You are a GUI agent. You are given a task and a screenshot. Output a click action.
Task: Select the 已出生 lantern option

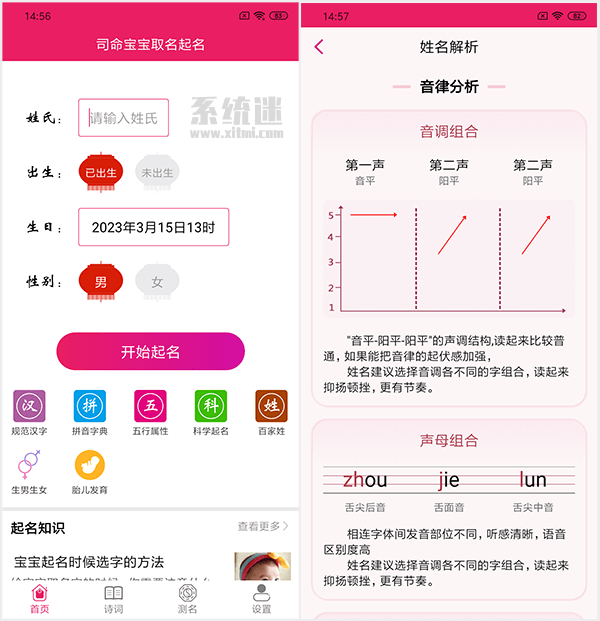point(100,172)
